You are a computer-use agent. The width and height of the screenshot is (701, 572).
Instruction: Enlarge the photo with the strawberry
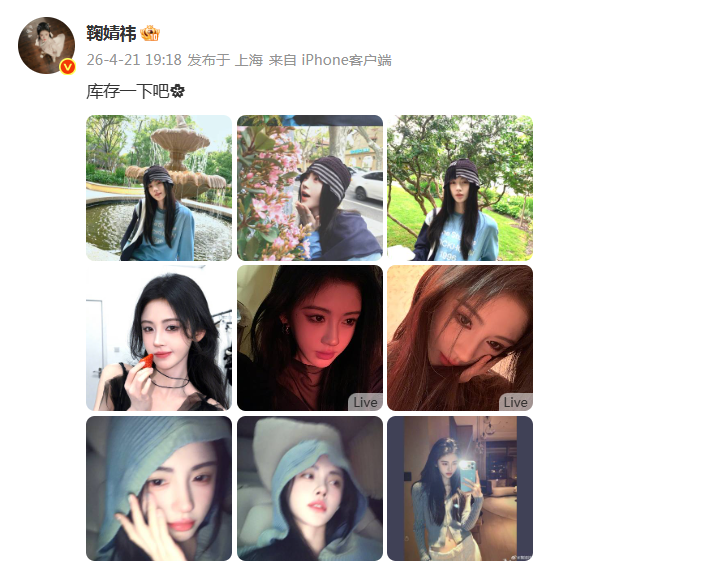159,338
